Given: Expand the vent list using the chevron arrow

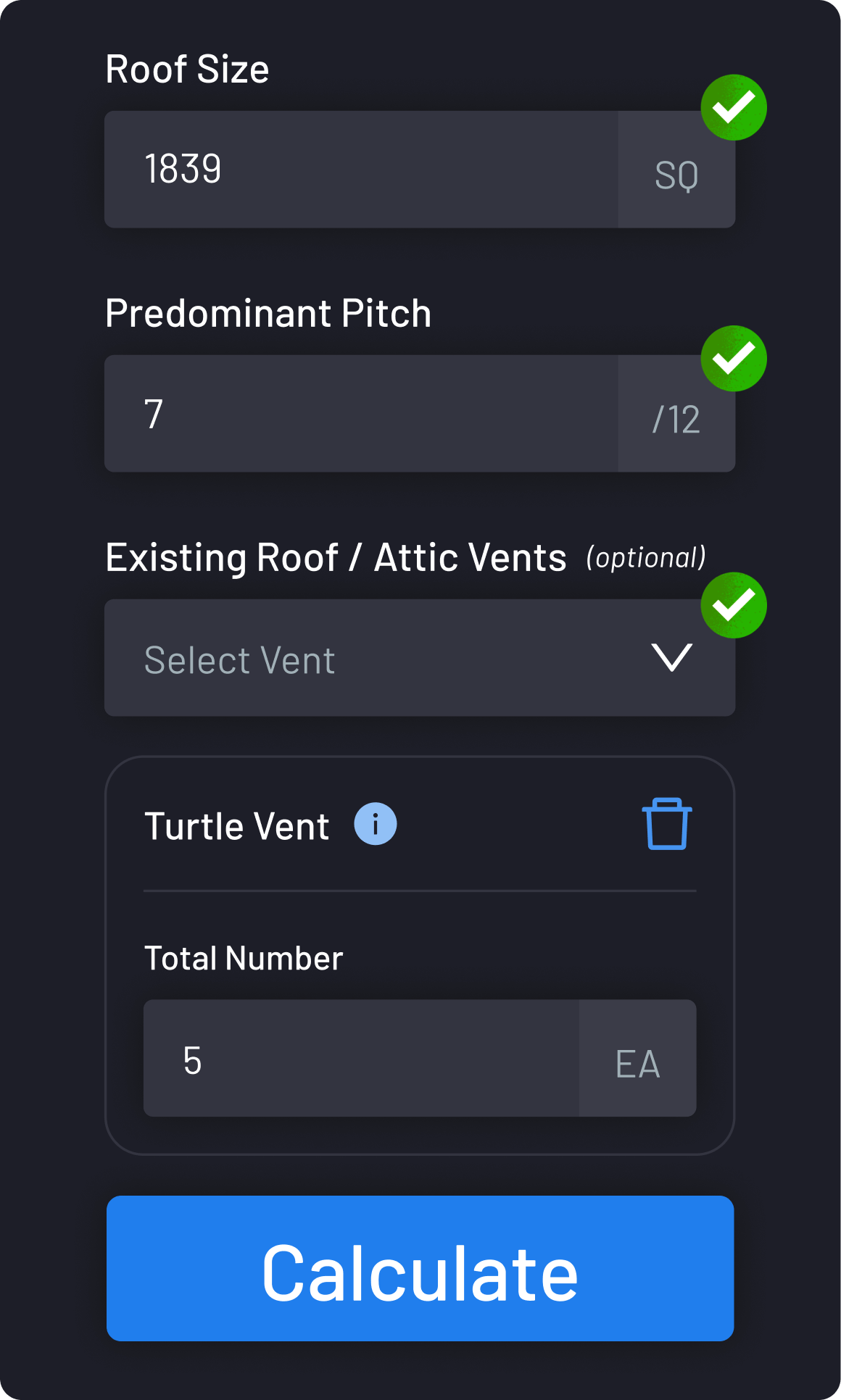Looking at the screenshot, I should pos(674,657).
